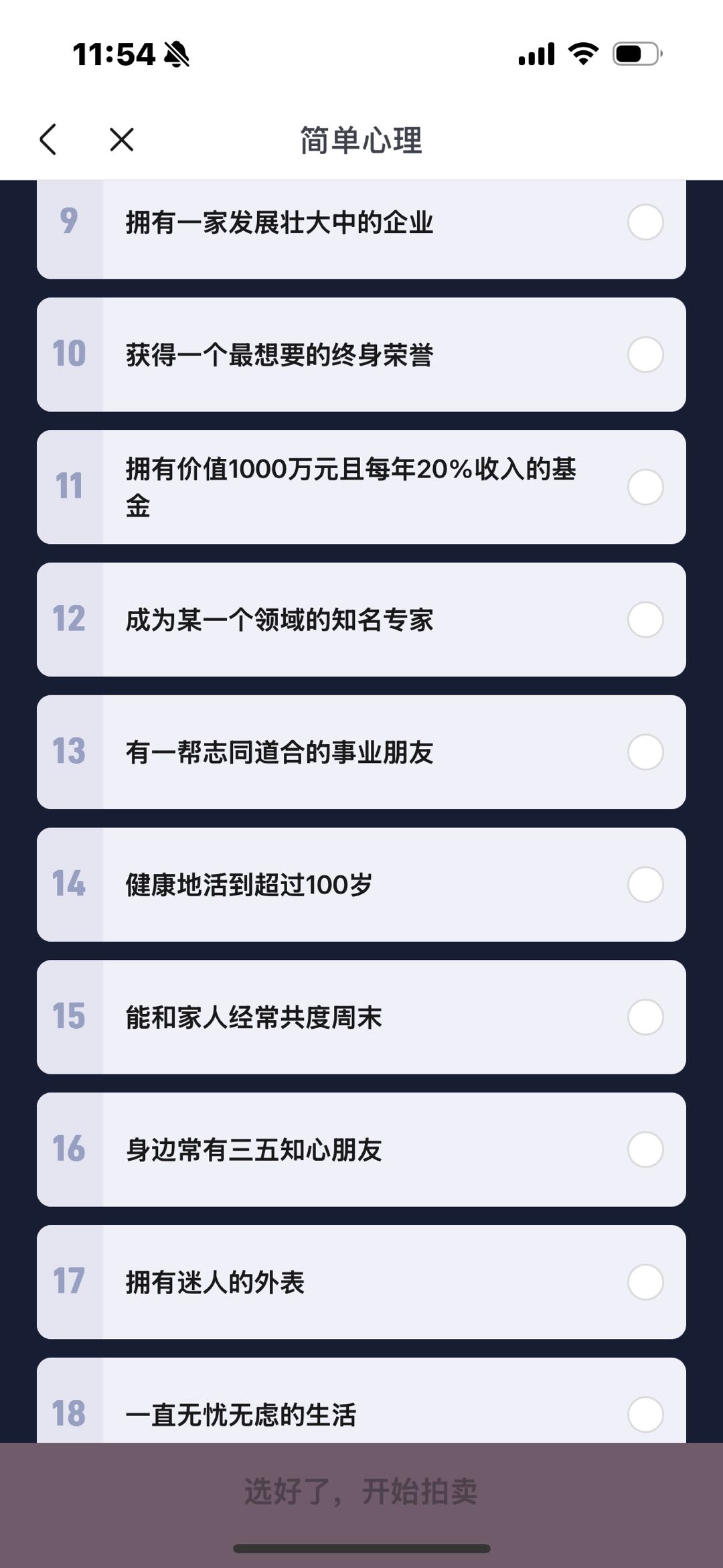Select option 15 能和家人经常共度周末
This screenshot has width=723, height=1568.
click(x=645, y=1017)
